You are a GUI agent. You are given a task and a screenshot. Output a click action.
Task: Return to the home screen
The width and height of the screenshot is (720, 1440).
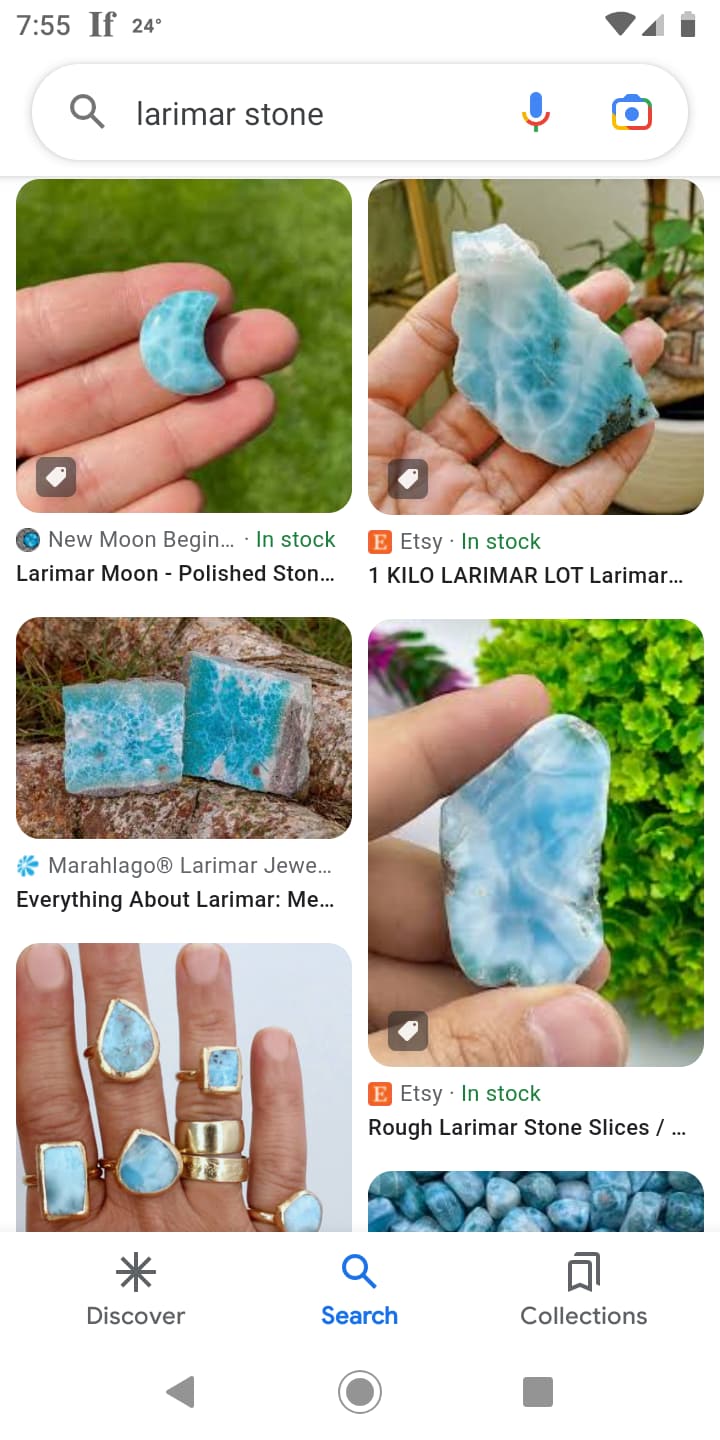(x=360, y=1391)
